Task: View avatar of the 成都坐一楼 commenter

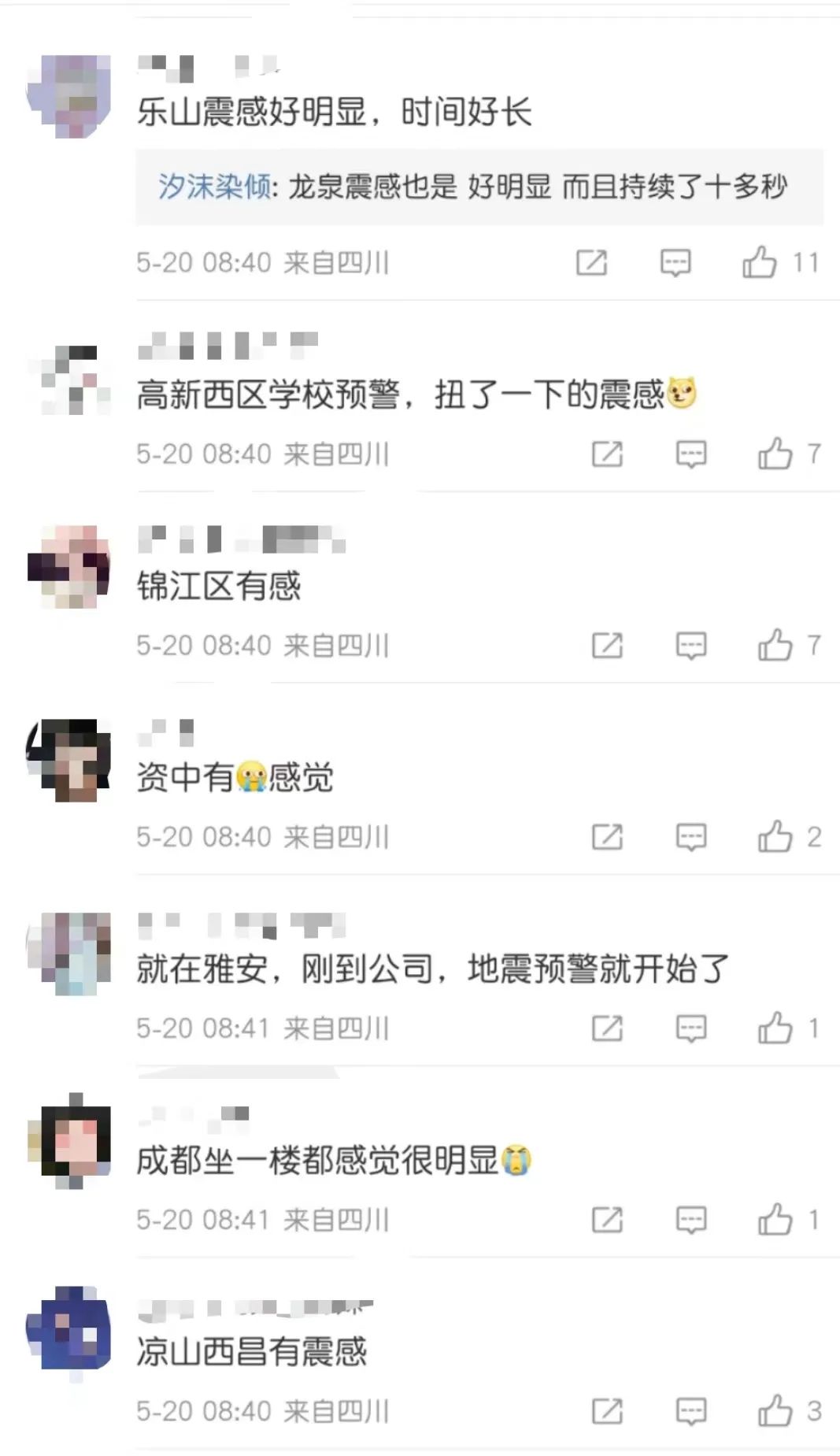Action: click(69, 1139)
